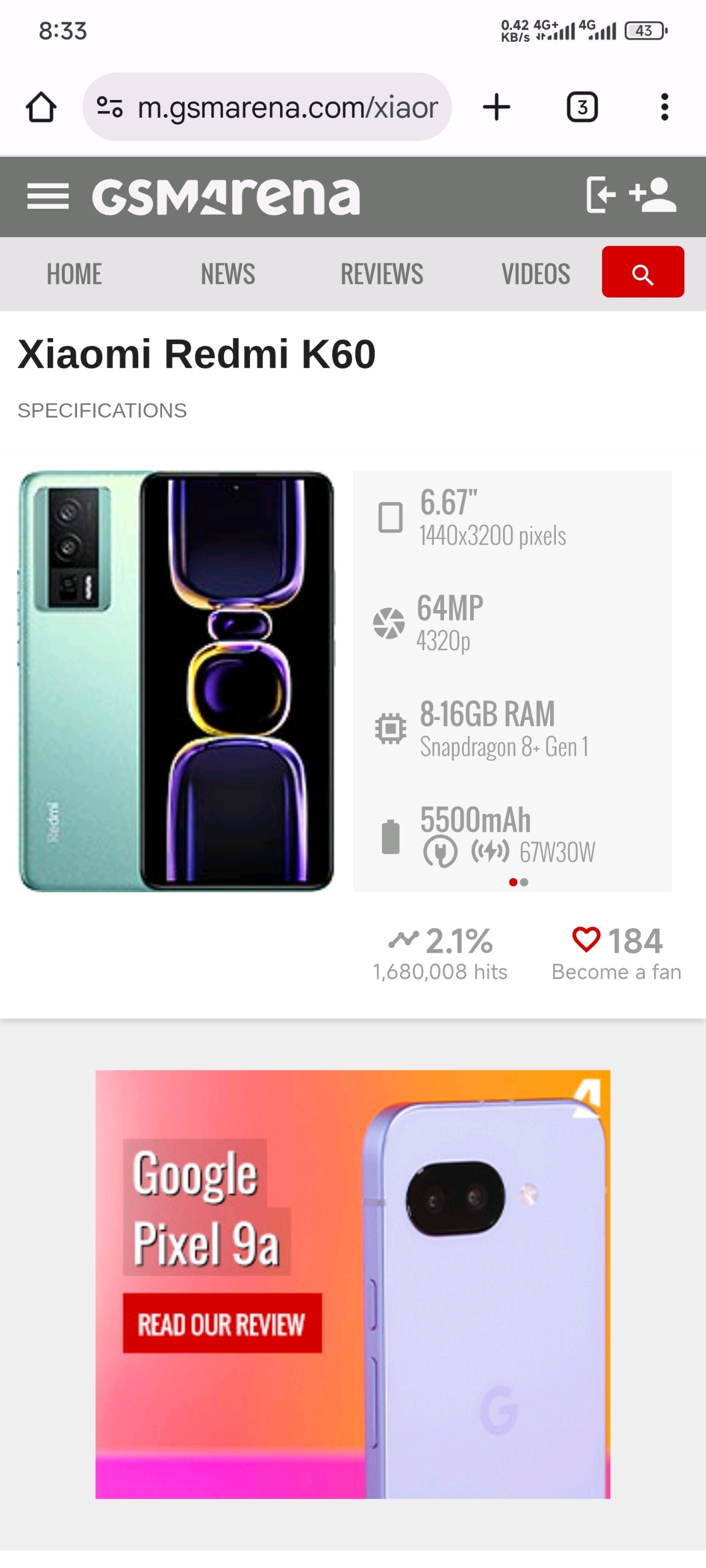Screen dimensions: 706x1568
Task: Switch to the NEWS section
Action: pos(228,274)
